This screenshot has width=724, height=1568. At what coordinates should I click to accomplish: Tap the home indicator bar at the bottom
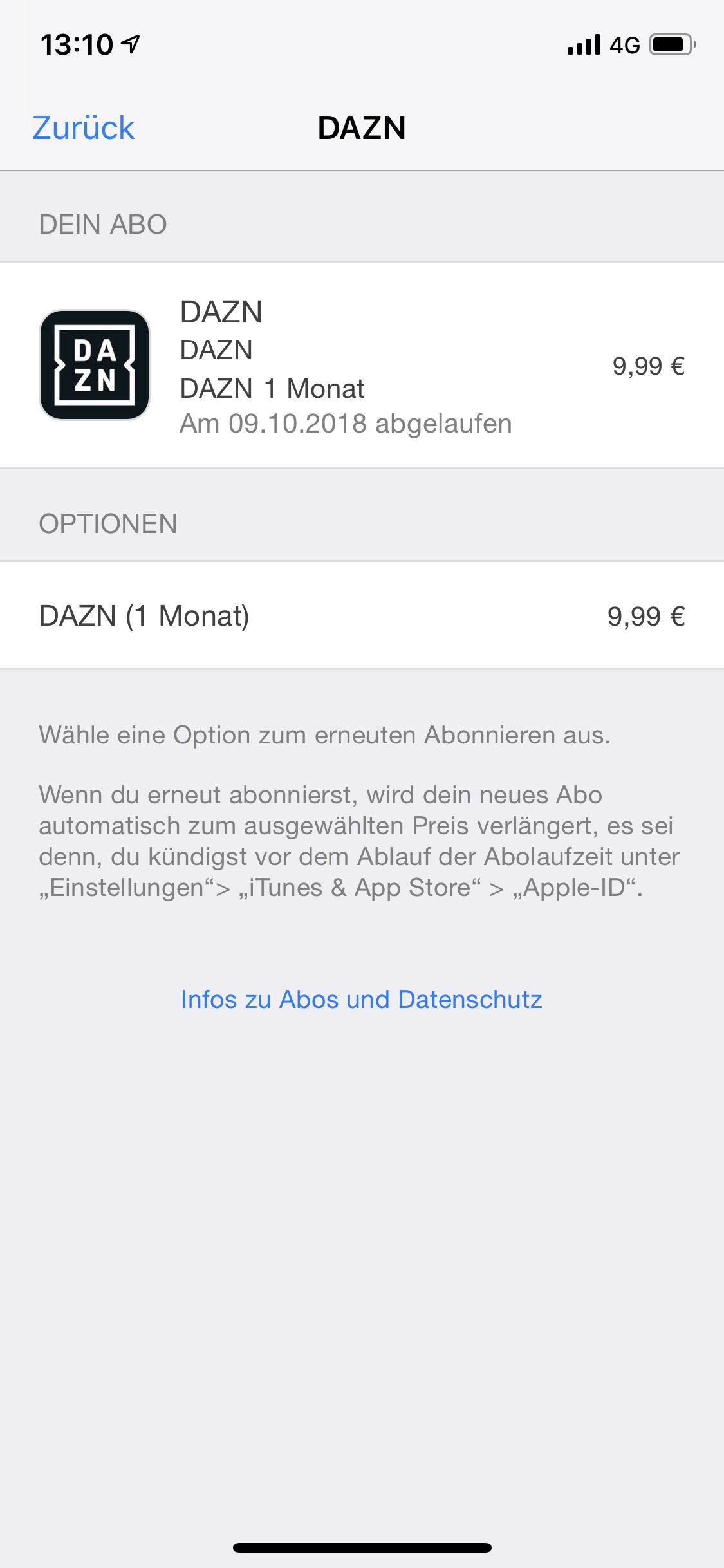click(x=362, y=1547)
